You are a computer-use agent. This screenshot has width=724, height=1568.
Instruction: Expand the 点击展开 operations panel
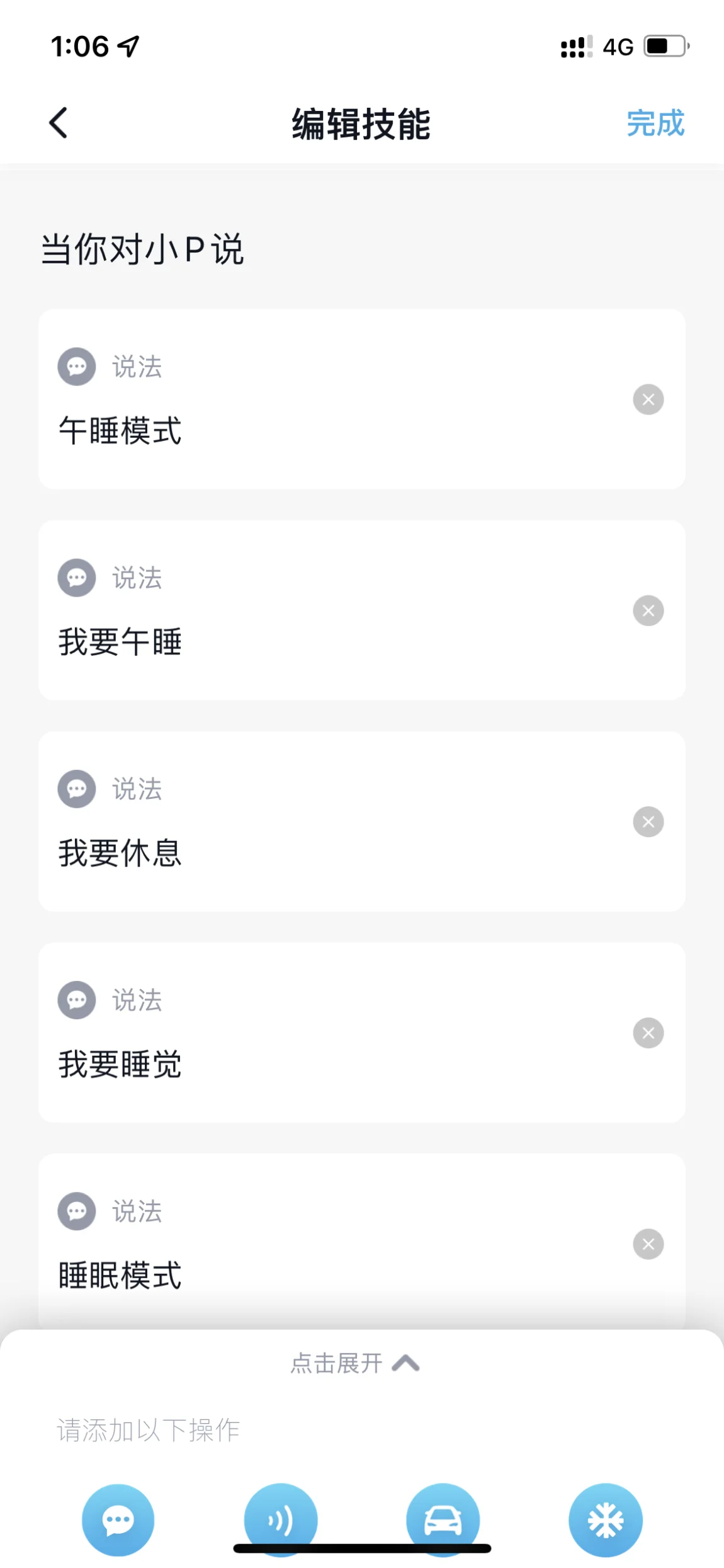pyautogui.click(x=355, y=1363)
